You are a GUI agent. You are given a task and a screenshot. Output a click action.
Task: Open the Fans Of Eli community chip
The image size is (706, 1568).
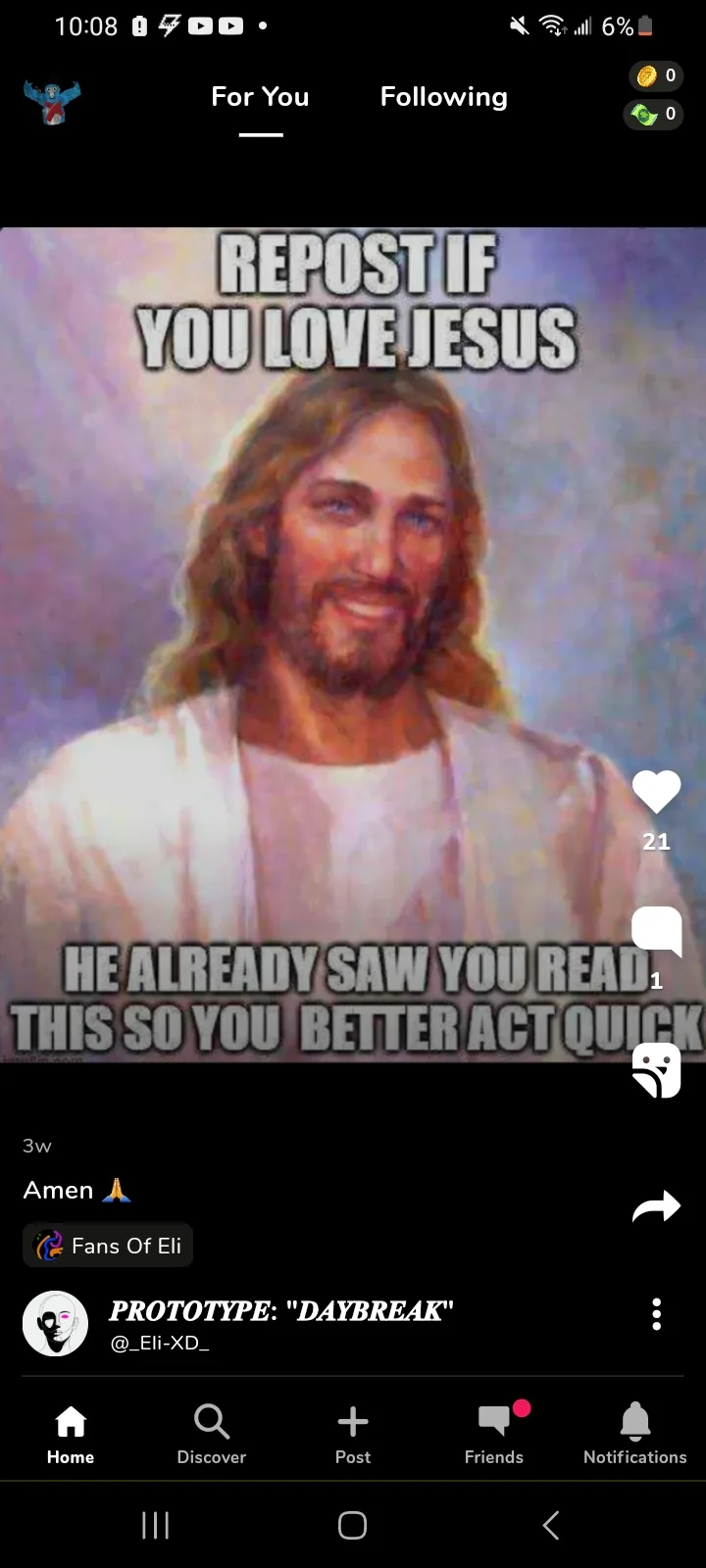[x=108, y=1246]
